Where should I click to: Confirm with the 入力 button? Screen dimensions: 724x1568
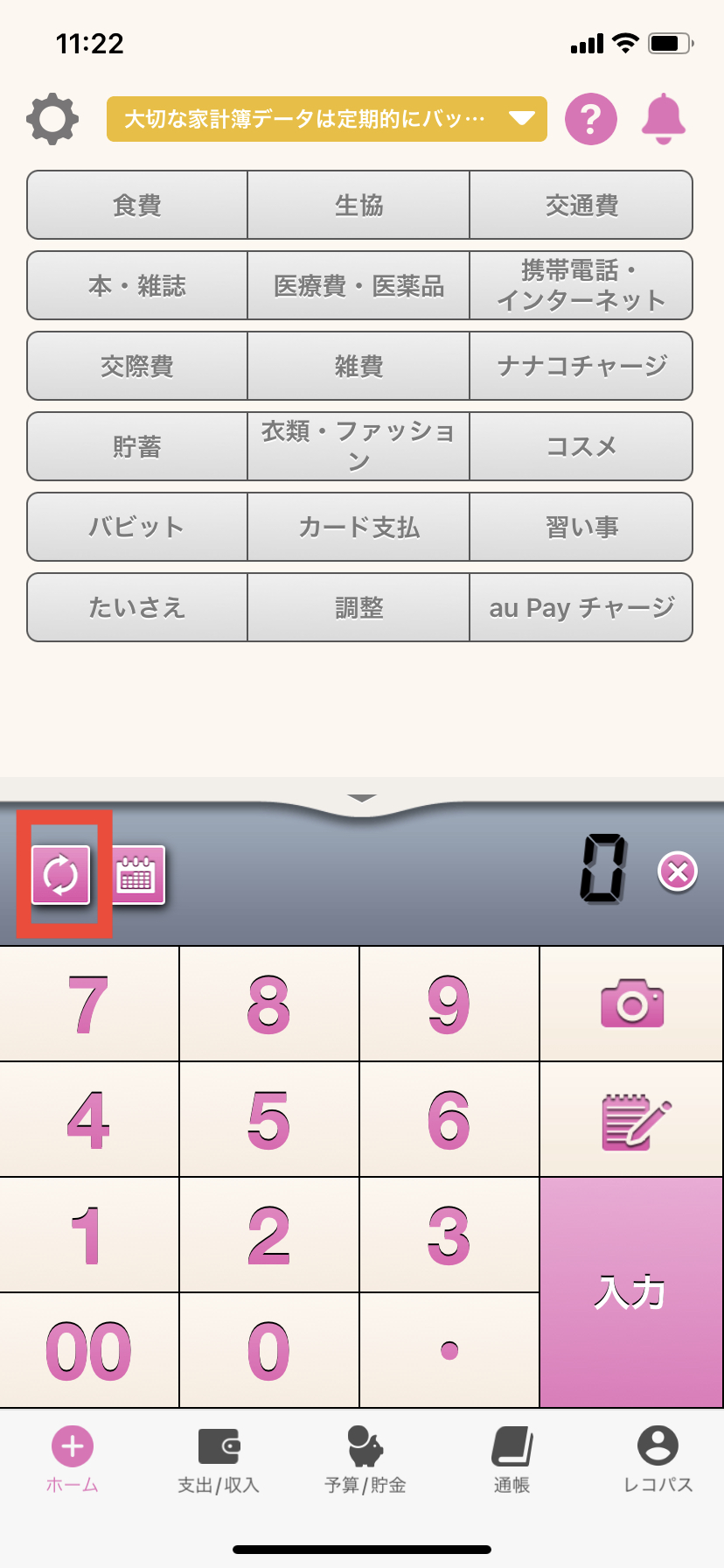631,1292
